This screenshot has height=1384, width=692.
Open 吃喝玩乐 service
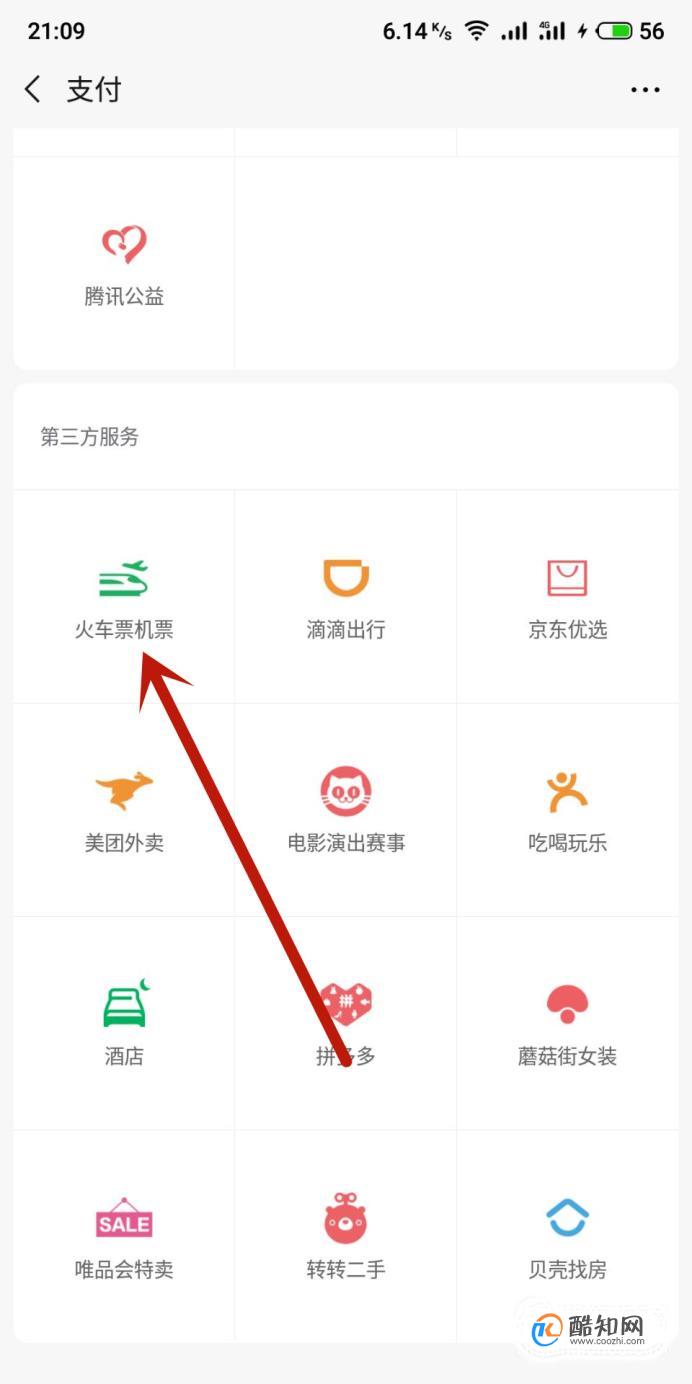[567, 810]
